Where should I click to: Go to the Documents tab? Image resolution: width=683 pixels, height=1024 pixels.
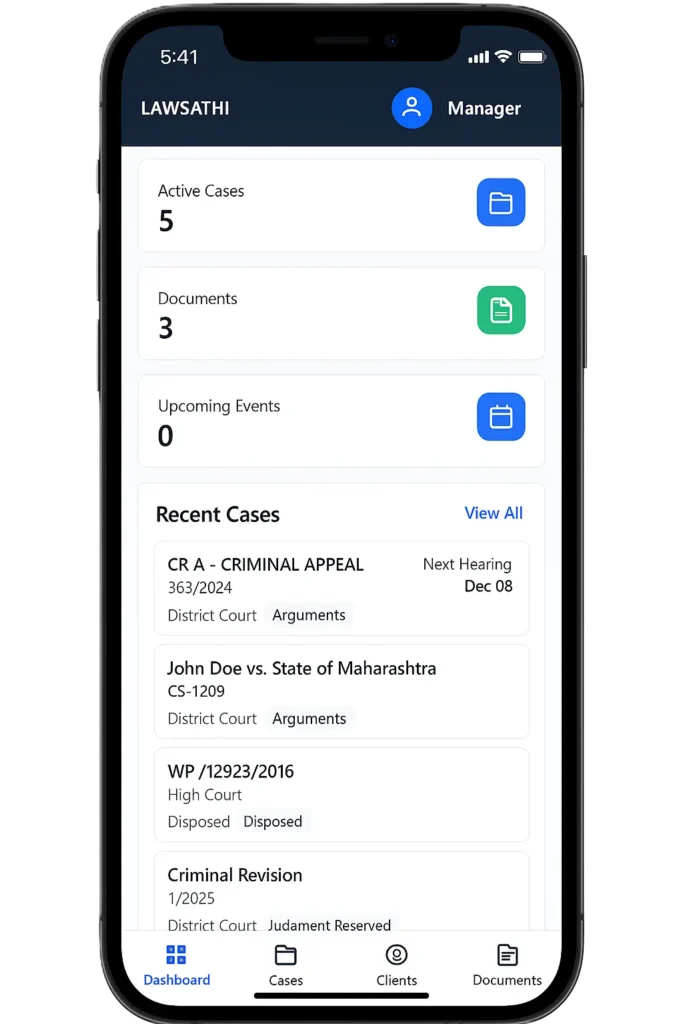pos(507,965)
